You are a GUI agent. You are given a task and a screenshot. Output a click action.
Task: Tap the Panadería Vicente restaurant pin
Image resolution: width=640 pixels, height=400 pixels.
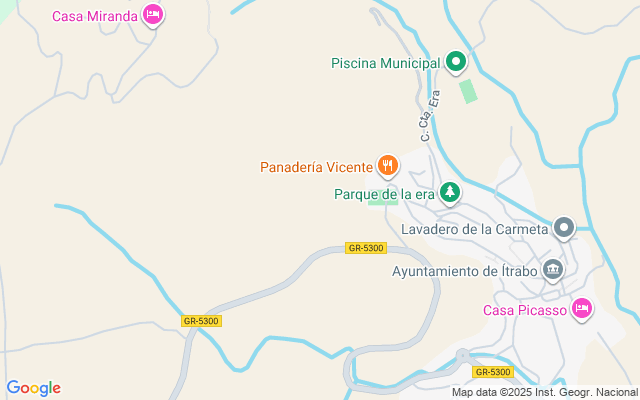pos(388,165)
